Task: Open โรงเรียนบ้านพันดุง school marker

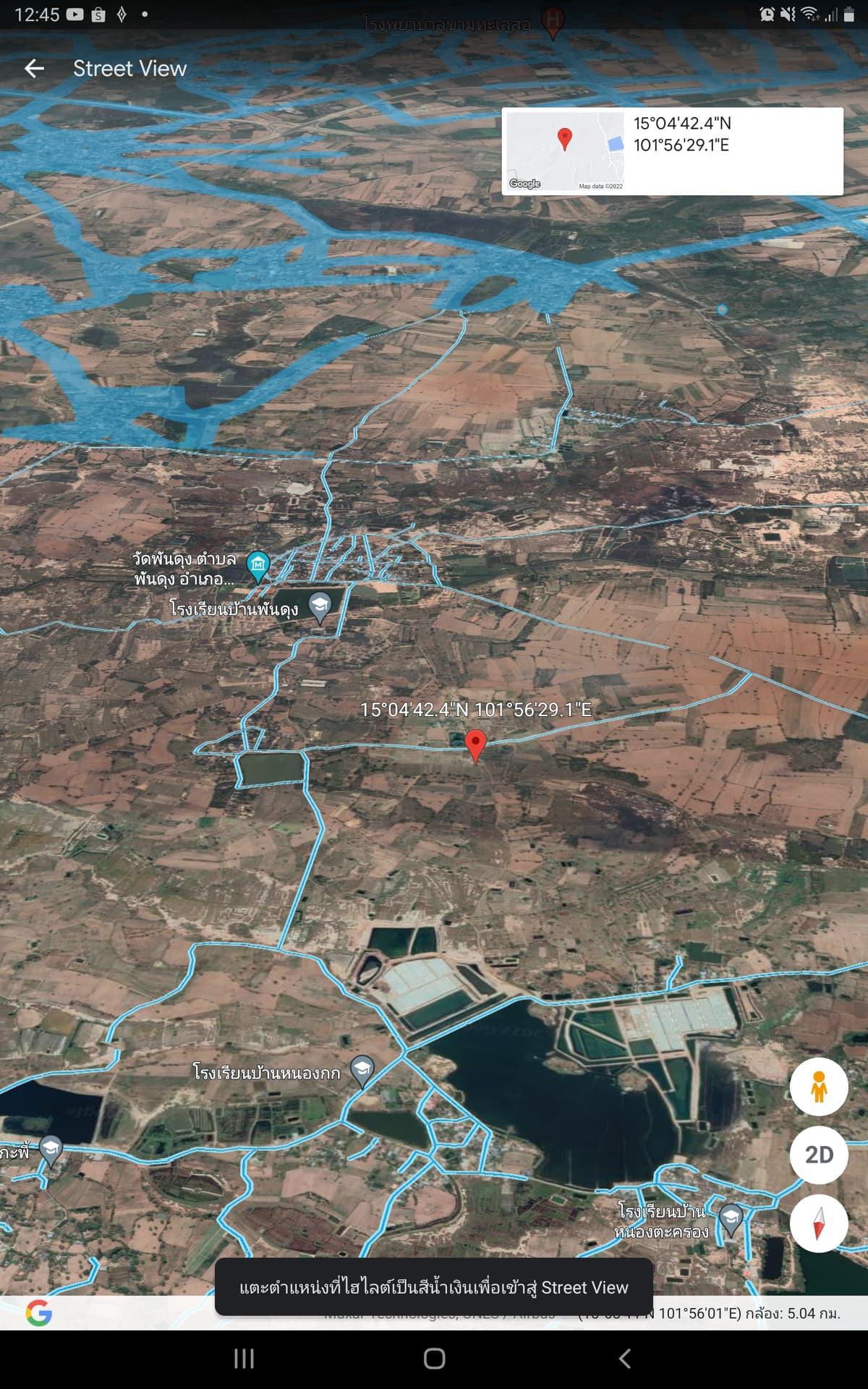Action: (x=320, y=608)
